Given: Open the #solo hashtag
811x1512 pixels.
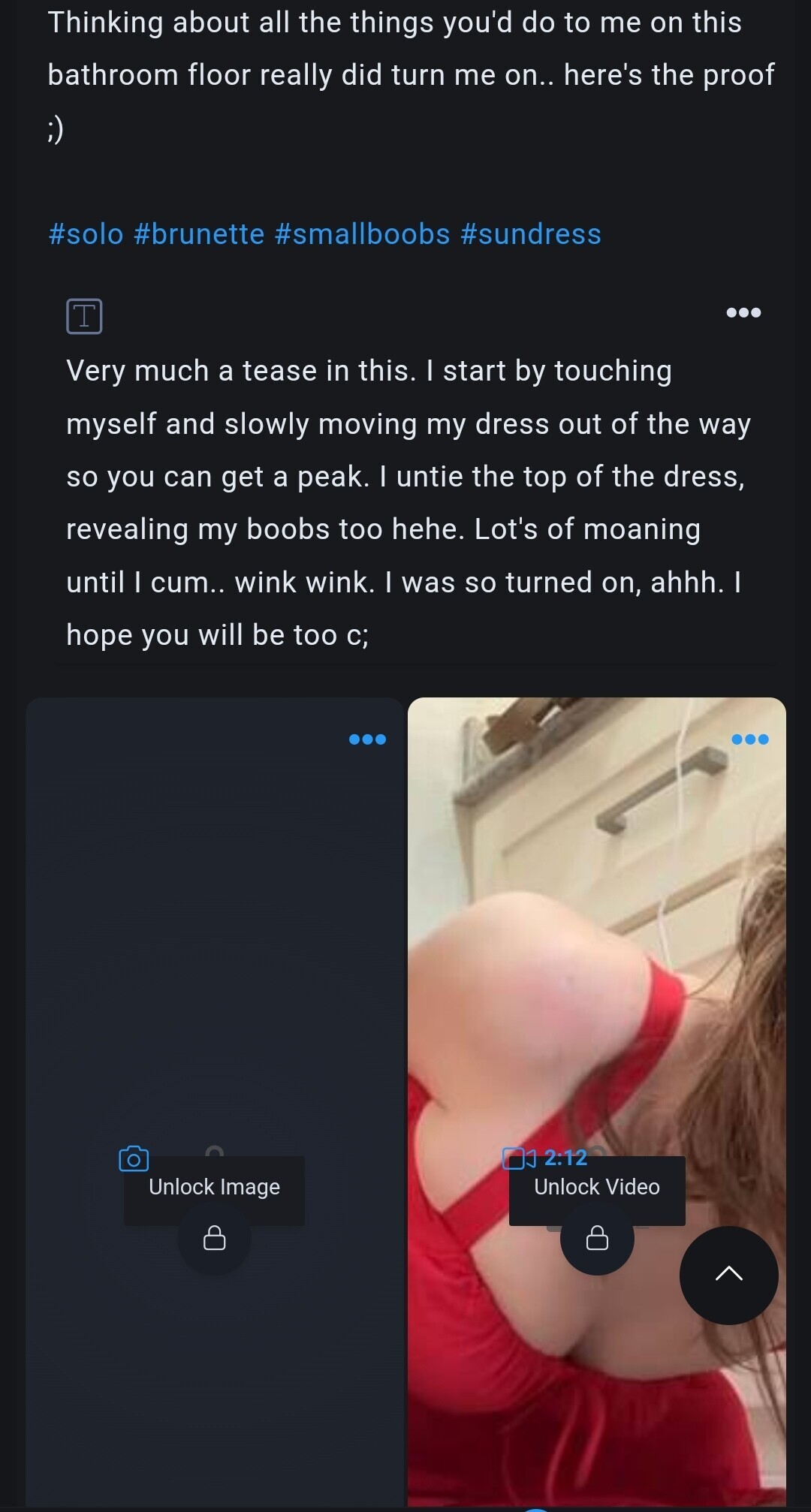Looking at the screenshot, I should [x=86, y=234].
